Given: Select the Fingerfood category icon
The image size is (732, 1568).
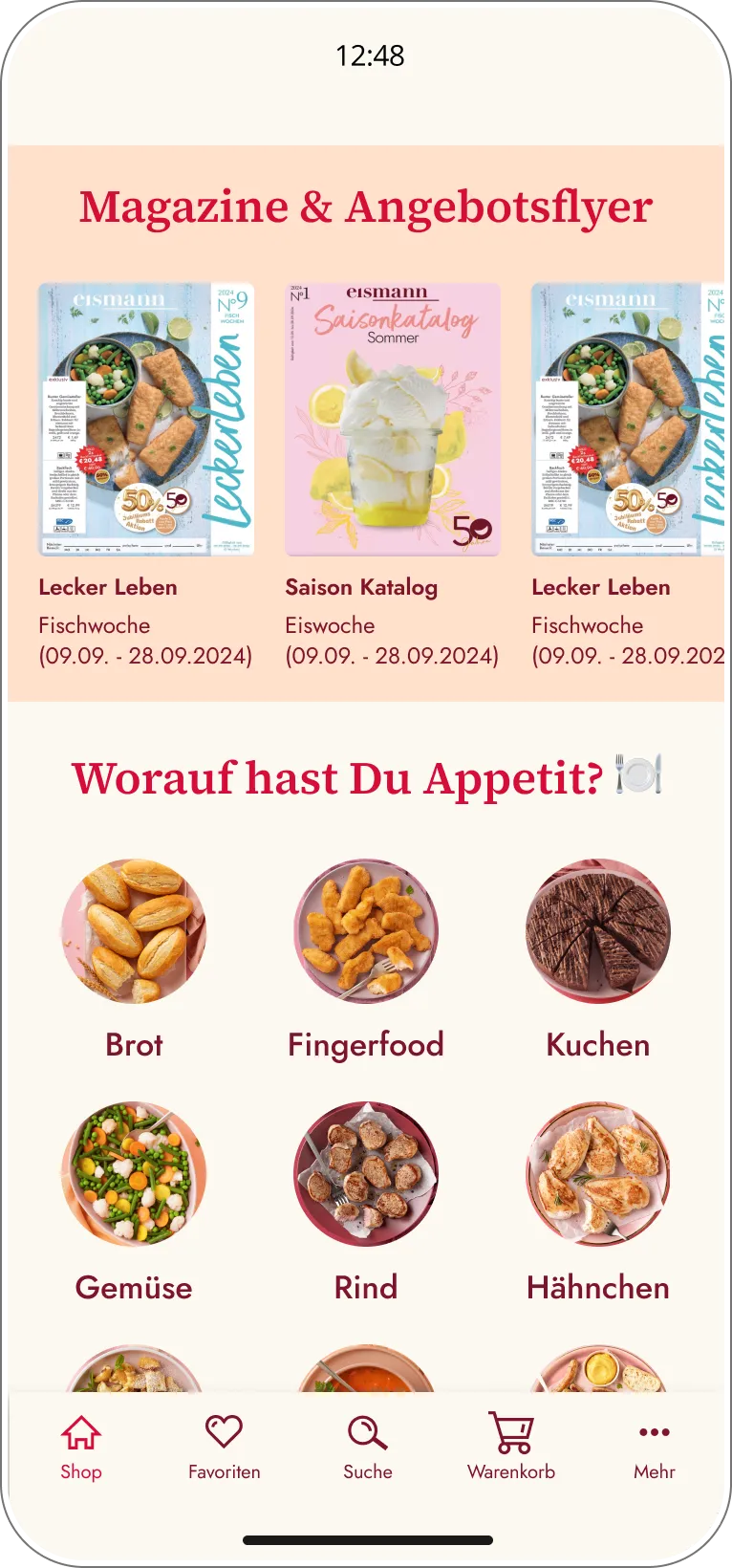Looking at the screenshot, I should pyautogui.click(x=366, y=932).
